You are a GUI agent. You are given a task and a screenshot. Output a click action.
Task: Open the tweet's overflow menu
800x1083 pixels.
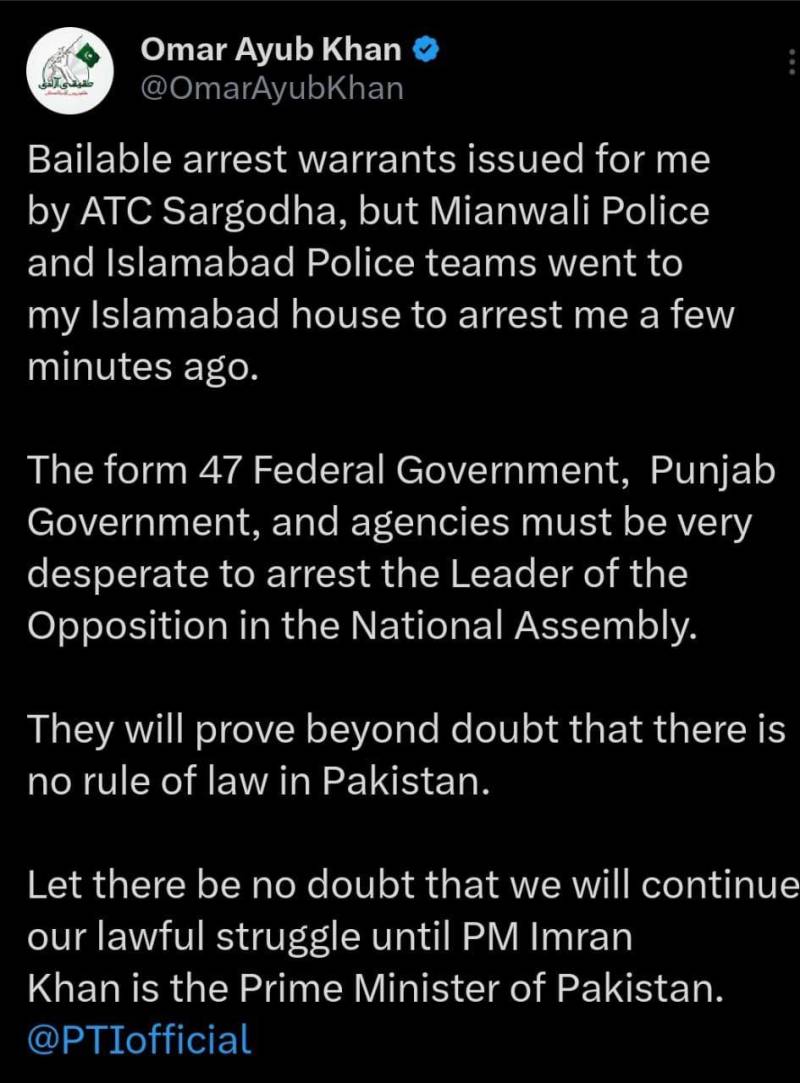pos(792,62)
